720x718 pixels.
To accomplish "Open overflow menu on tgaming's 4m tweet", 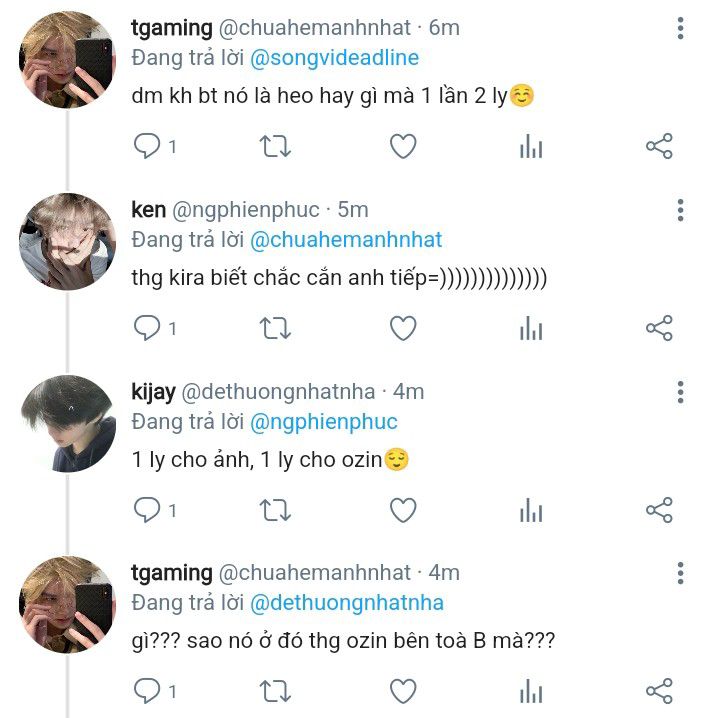I will tap(680, 573).
